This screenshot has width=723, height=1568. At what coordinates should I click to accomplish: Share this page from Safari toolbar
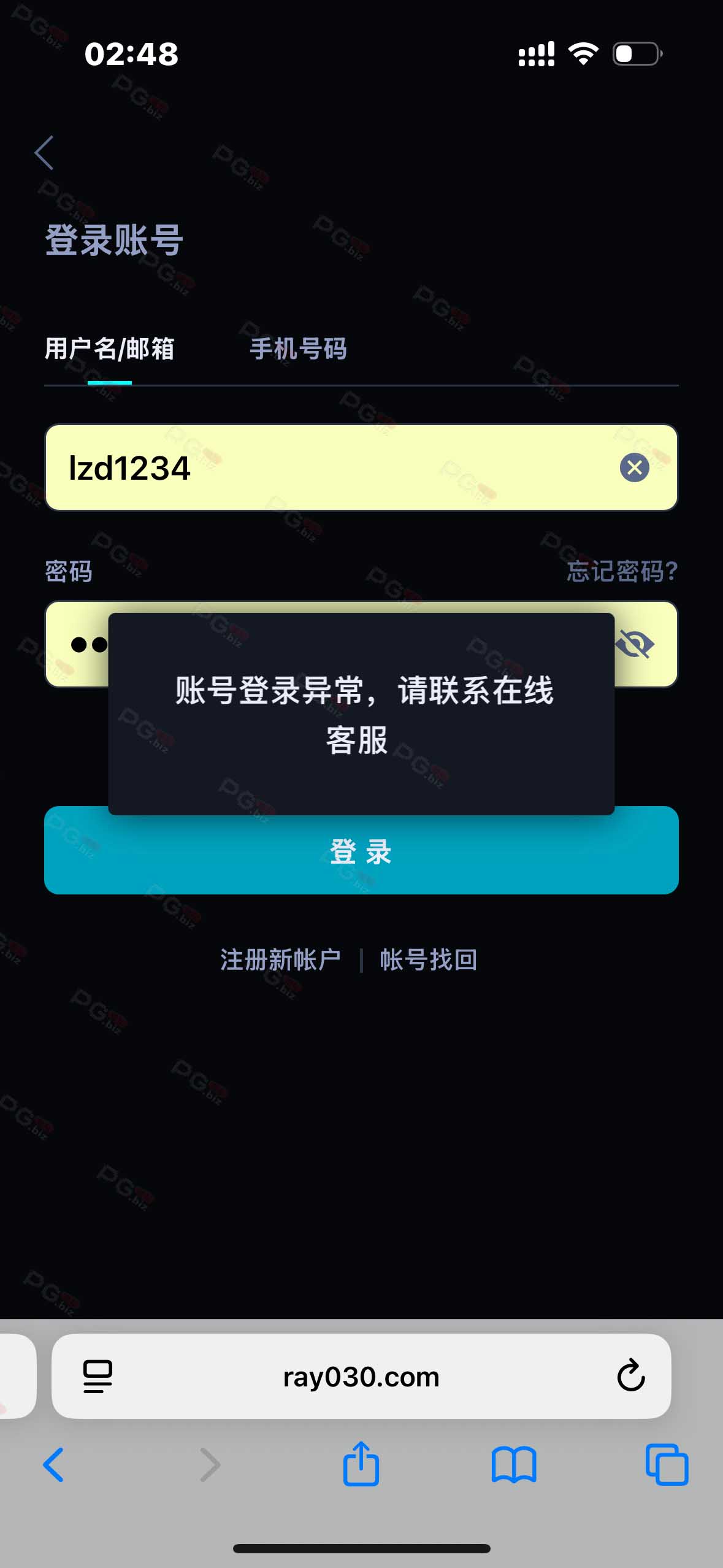point(361,1464)
